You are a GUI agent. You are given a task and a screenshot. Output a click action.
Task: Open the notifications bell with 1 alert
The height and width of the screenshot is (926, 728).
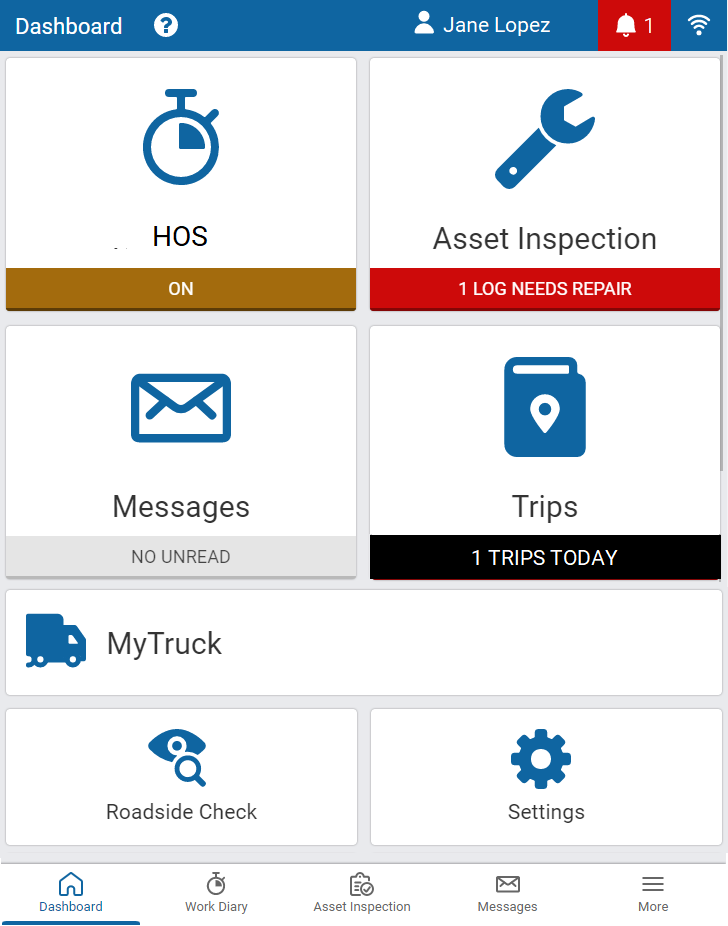pos(634,25)
